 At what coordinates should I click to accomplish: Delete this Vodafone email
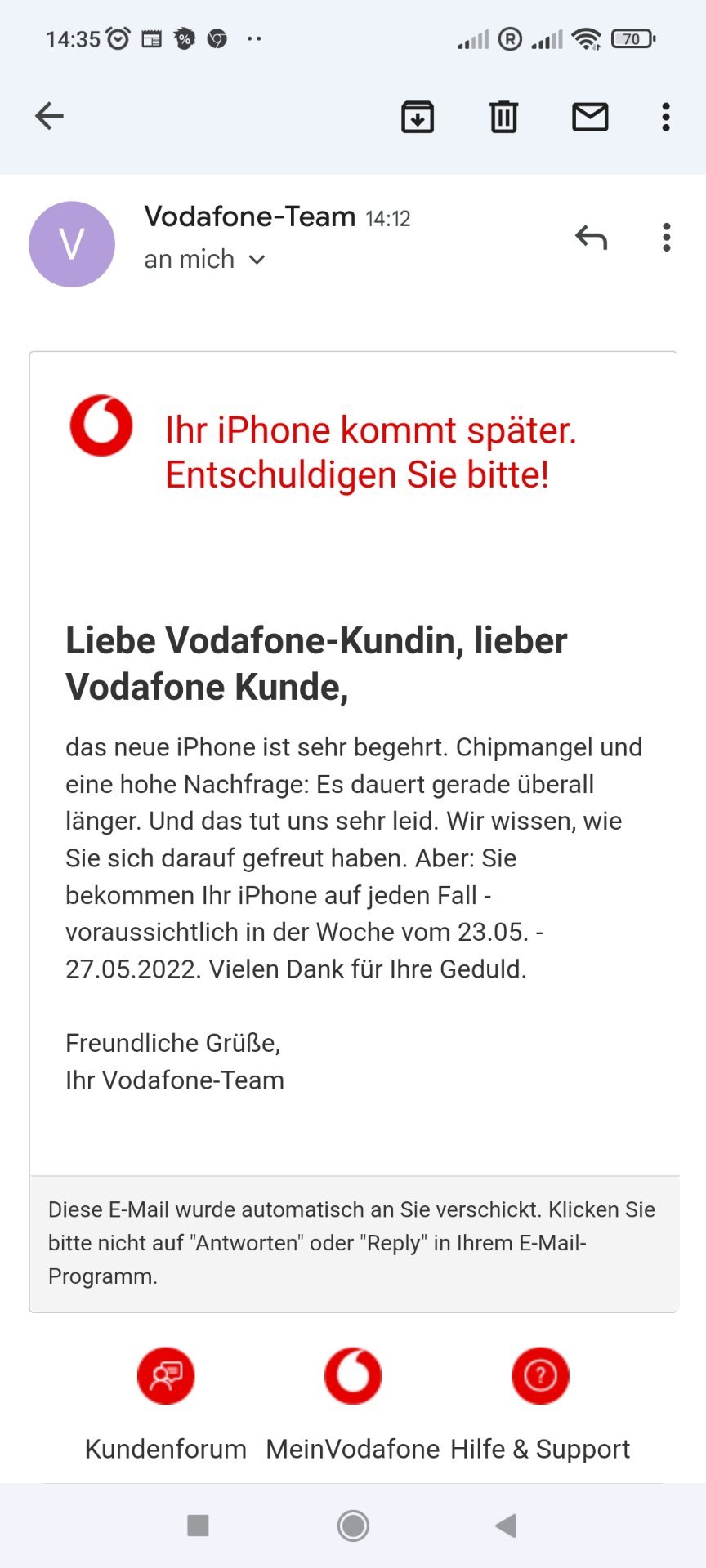click(503, 117)
